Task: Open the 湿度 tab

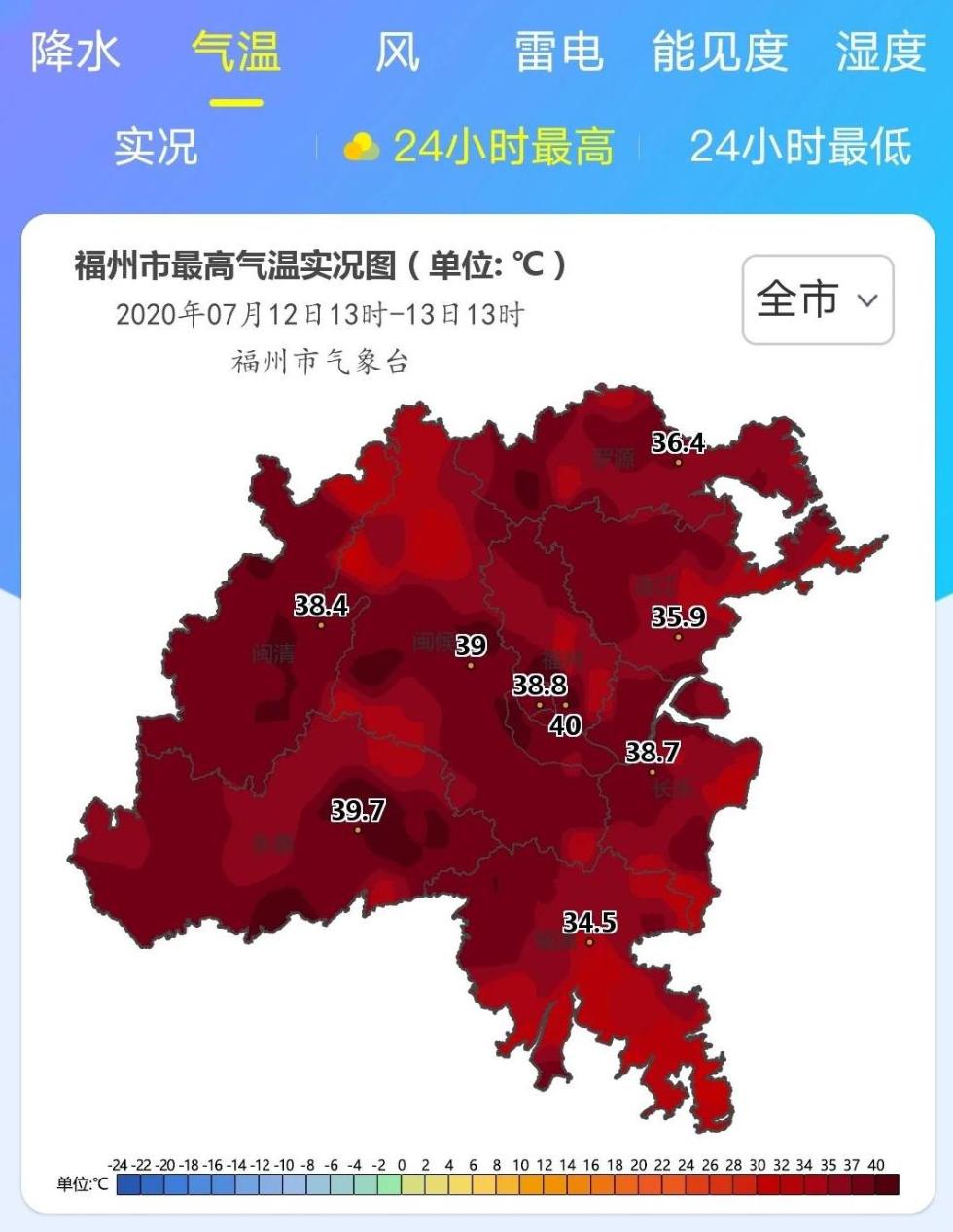Action: pyautogui.click(x=880, y=52)
